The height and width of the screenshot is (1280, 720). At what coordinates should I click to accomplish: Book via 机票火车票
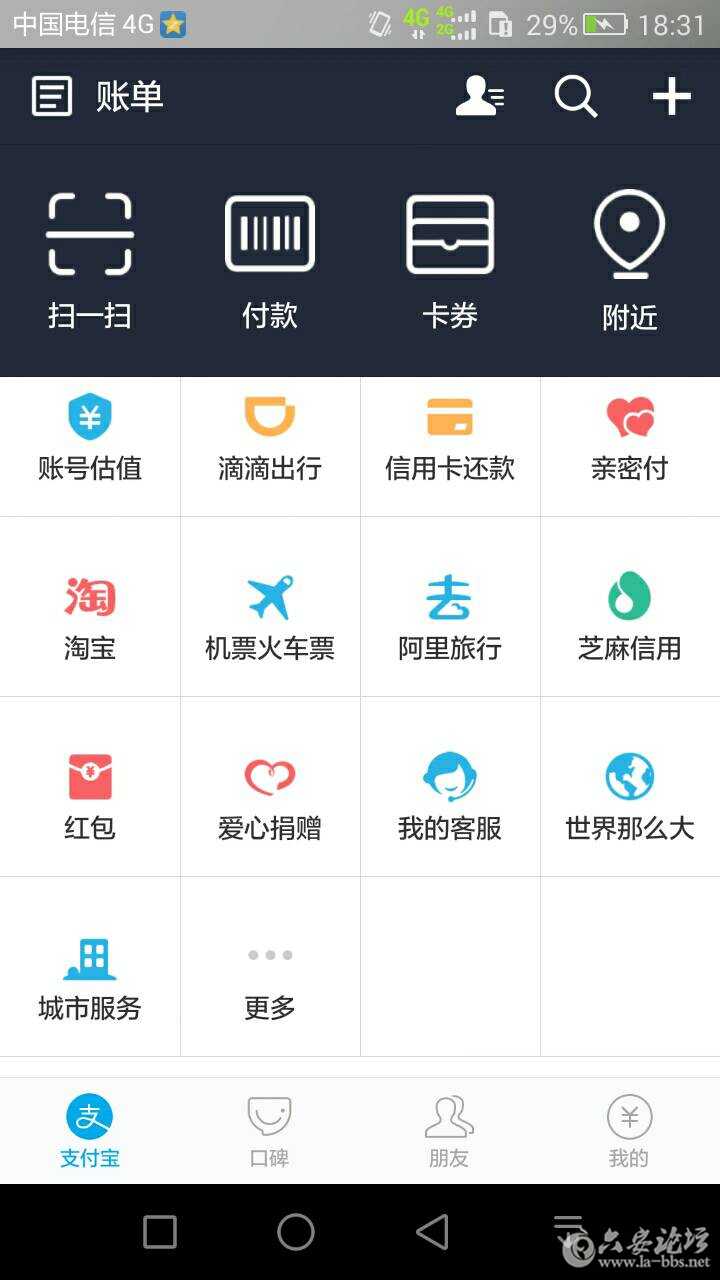coord(270,615)
